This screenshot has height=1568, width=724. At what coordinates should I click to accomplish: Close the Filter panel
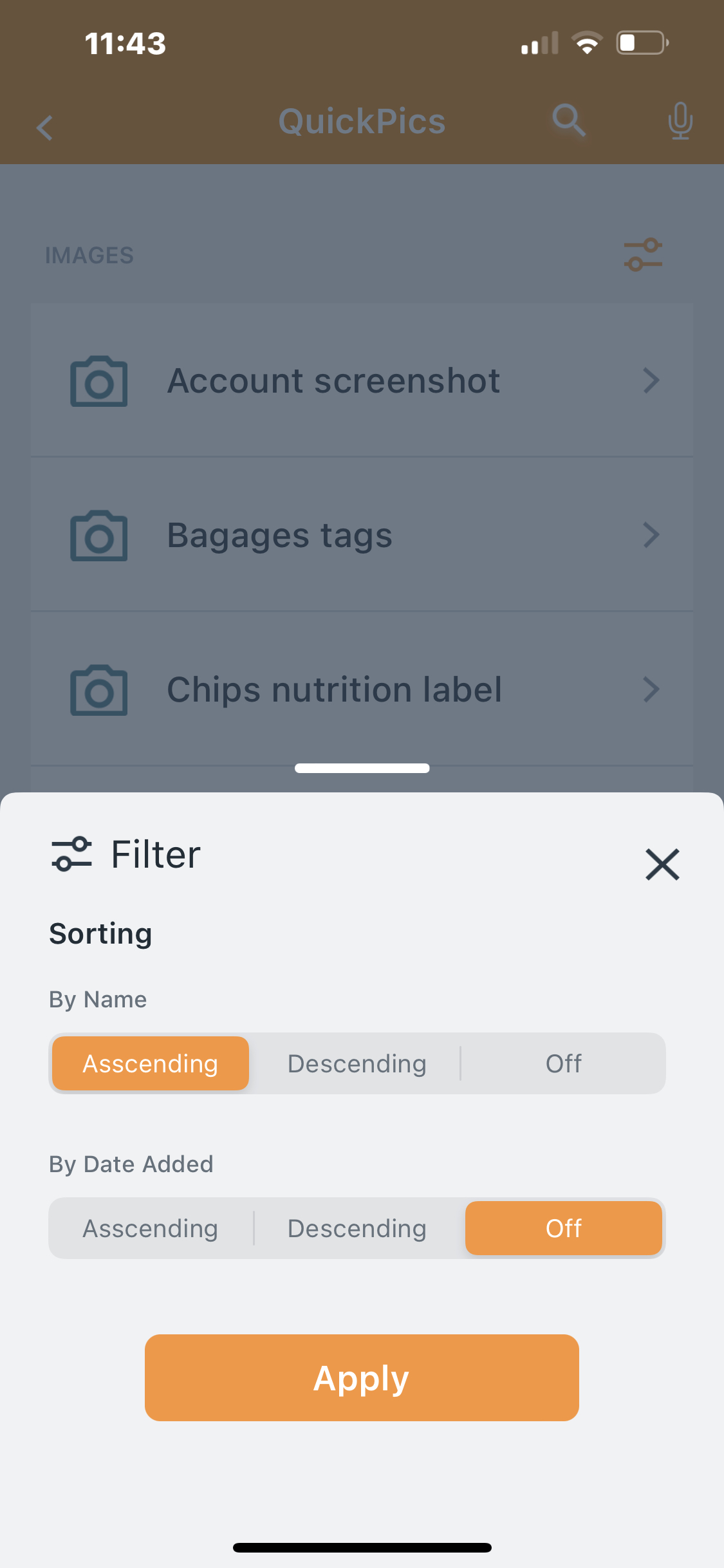click(662, 864)
